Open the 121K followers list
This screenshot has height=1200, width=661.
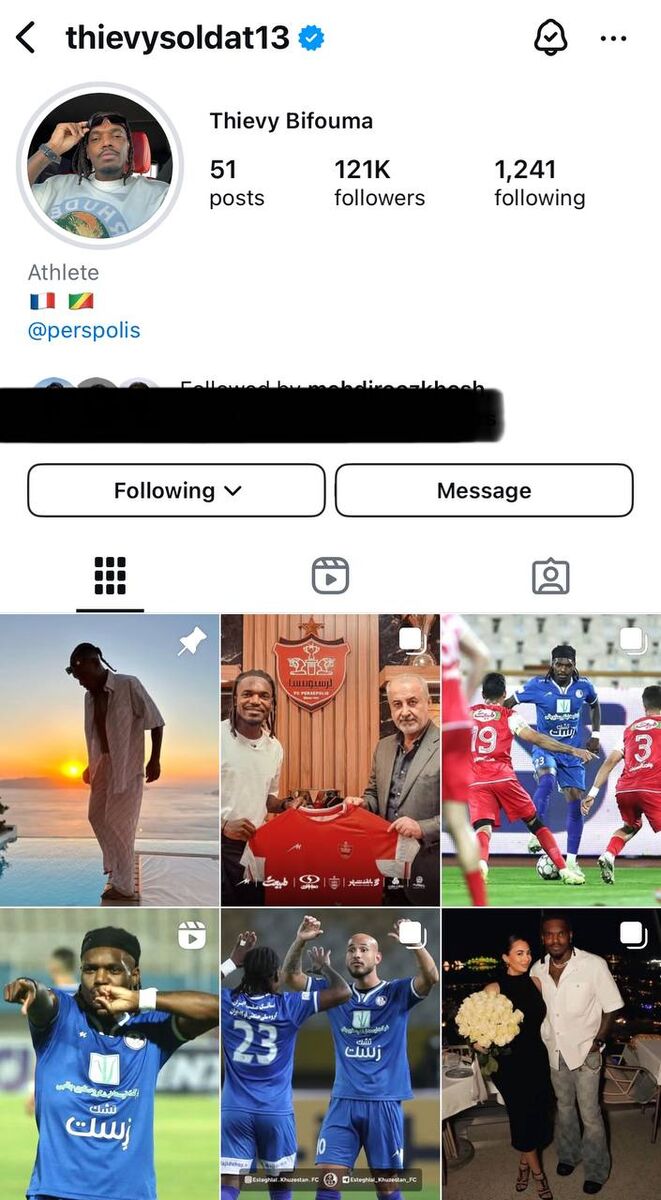click(x=379, y=183)
